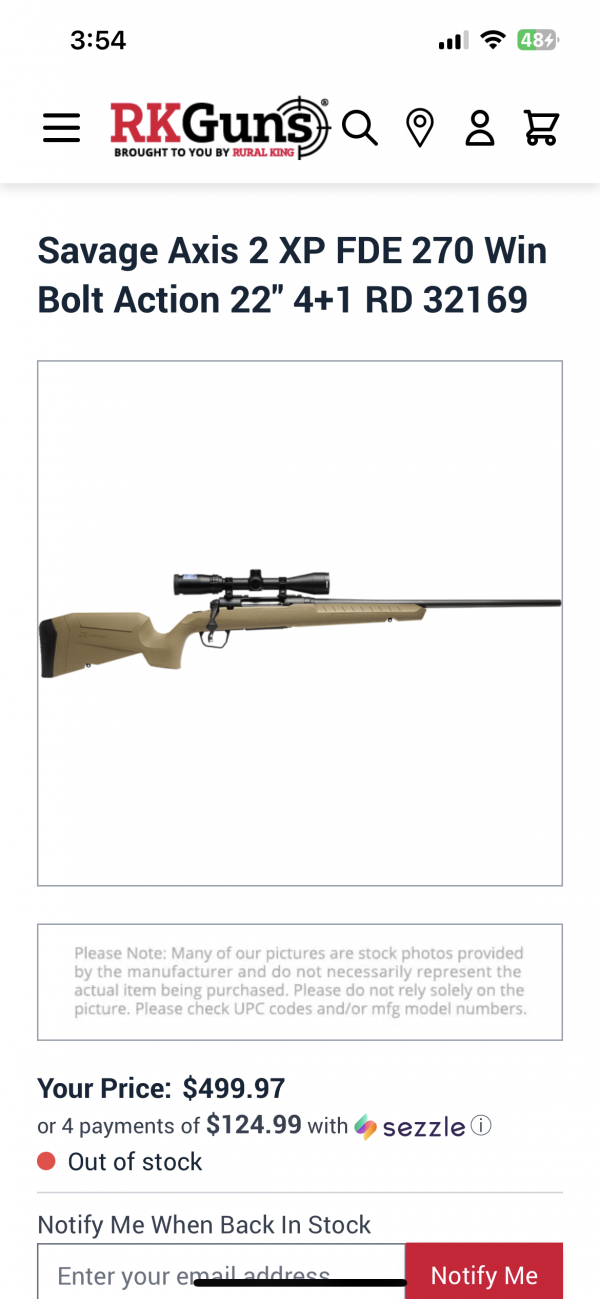Tap the Notify Me button

coord(484,1275)
